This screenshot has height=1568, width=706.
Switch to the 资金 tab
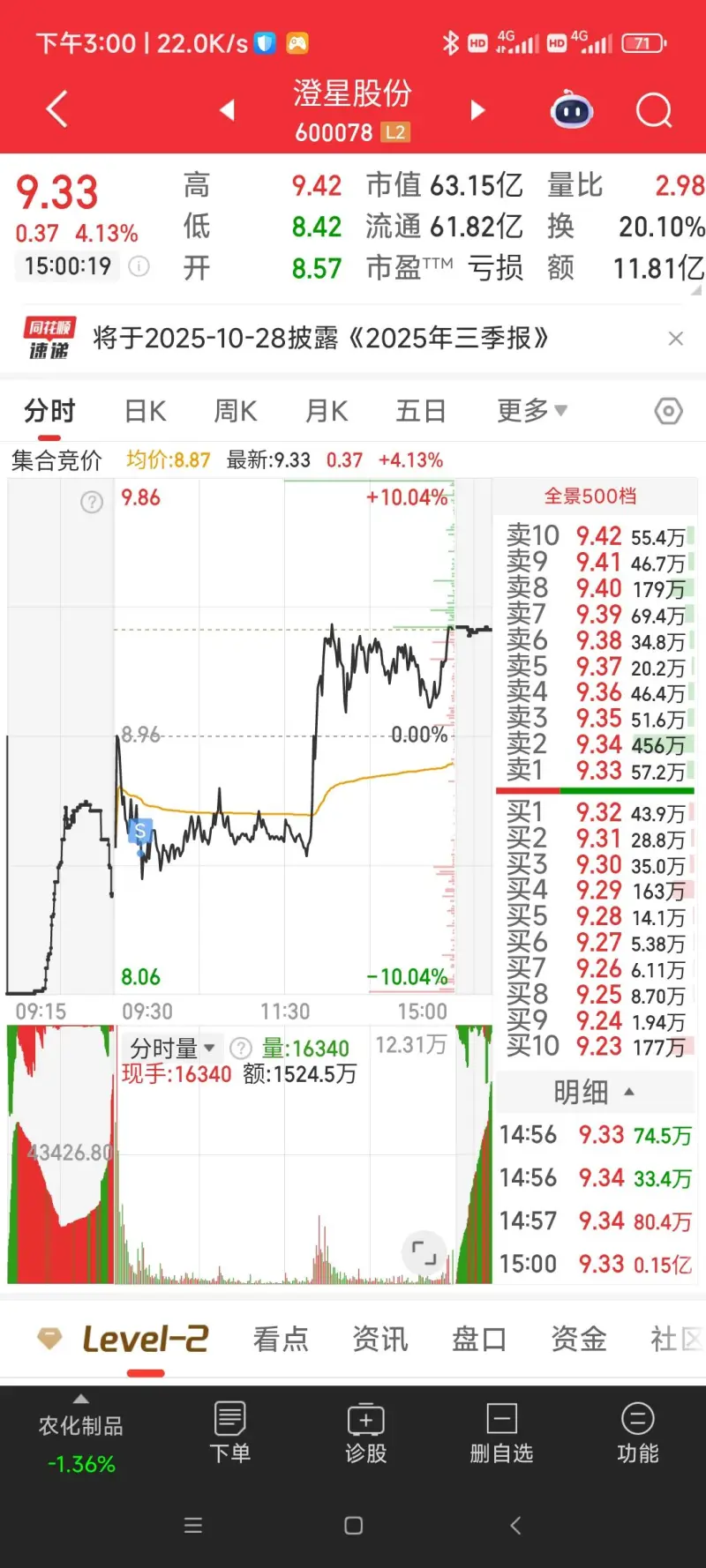click(579, 1340)
